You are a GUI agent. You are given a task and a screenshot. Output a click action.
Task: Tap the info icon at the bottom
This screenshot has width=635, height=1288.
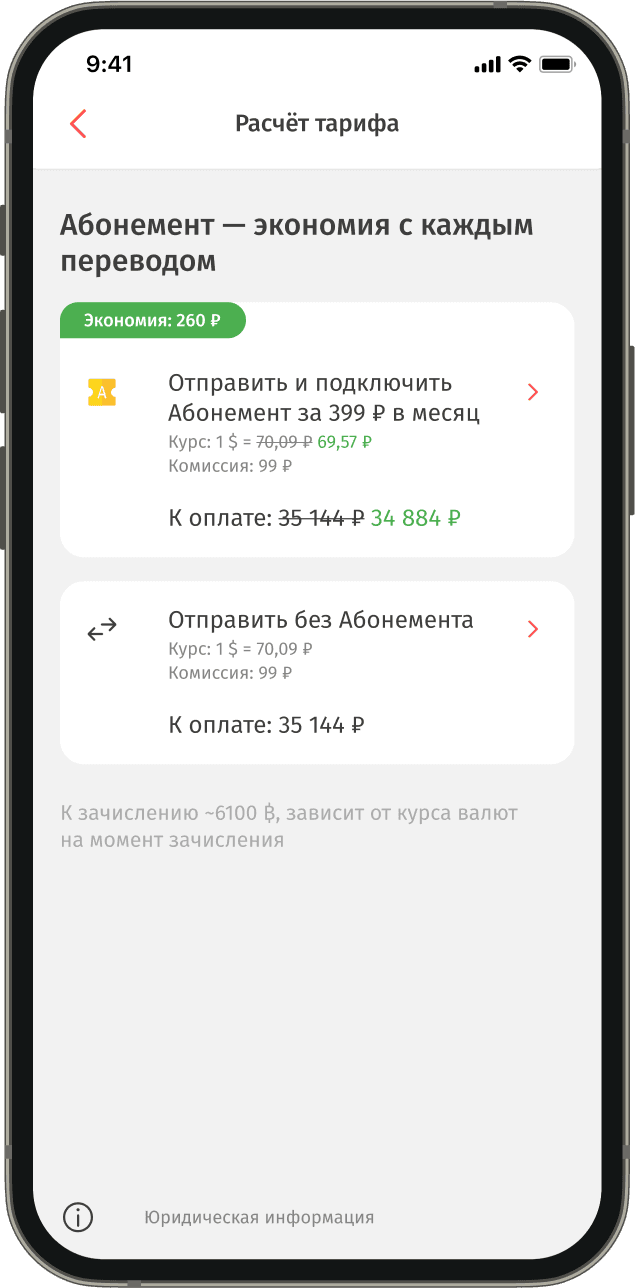(x=78, y=1217)
